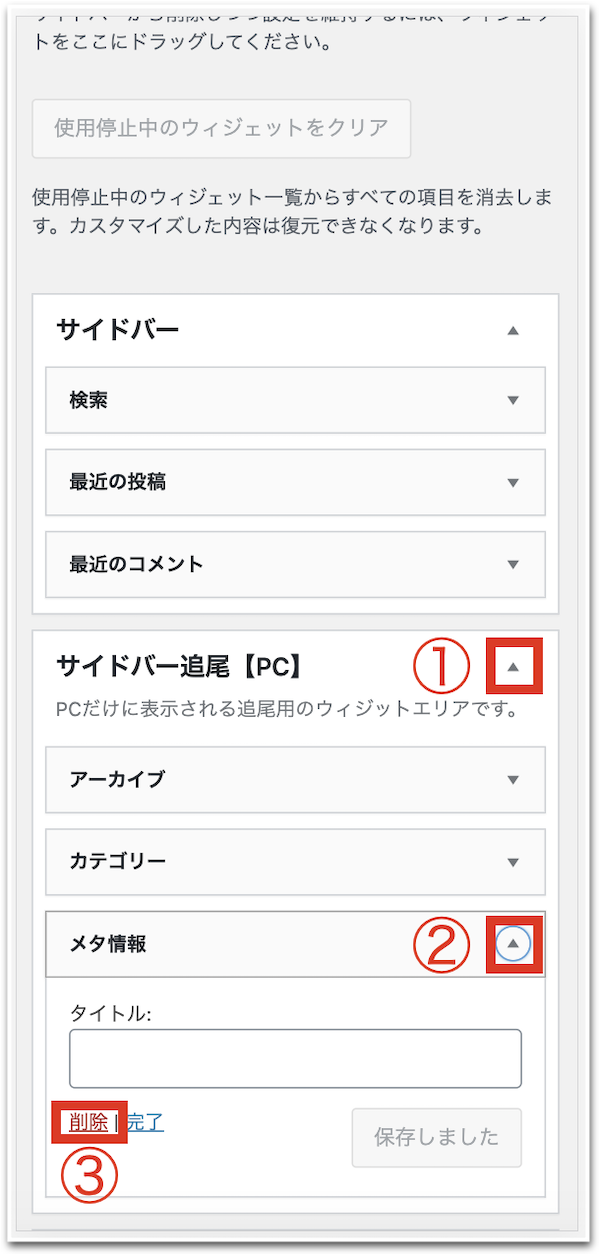Viewport: 600px width, 1255px height.
Task: Tap the 完了 link
Action: coord(146,1123)
